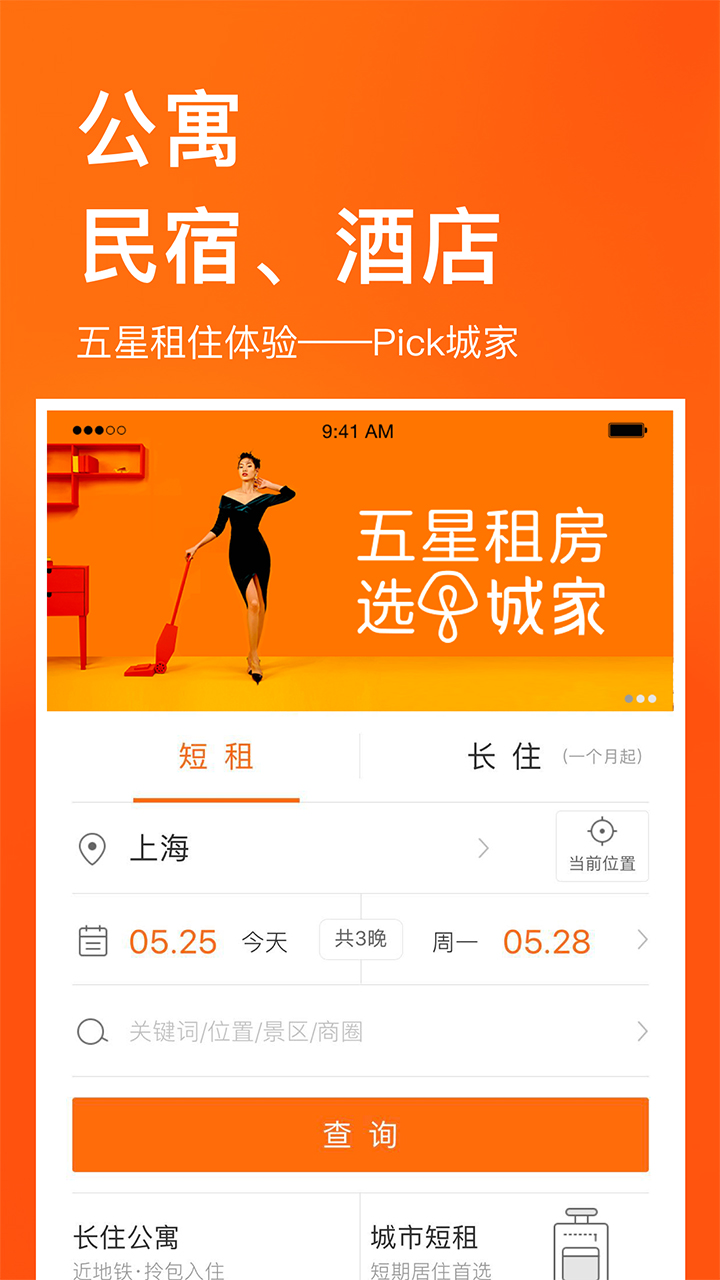Click the calendar icon in the date row

pyautogui.click(x=93, y=939)
